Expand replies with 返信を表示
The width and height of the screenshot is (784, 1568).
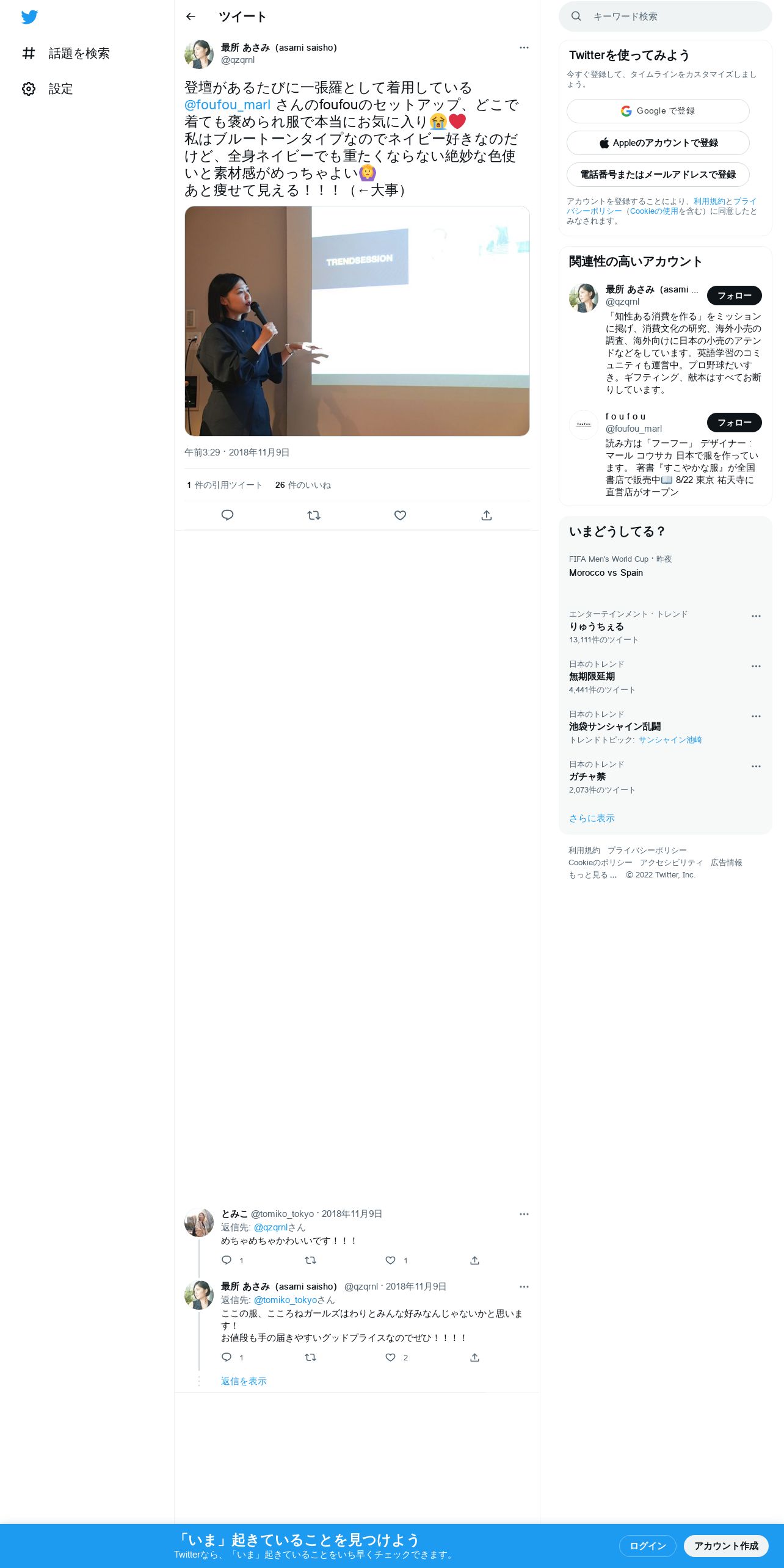(x=244, y=1381)
